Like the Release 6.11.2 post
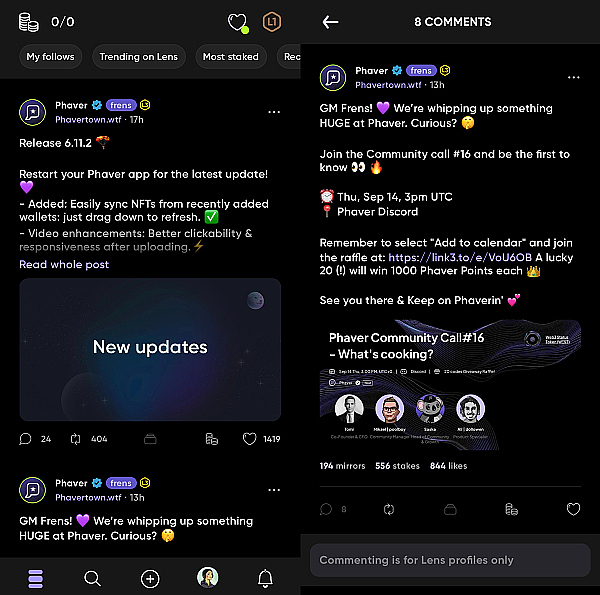Image resolution: width=600 pixels, height=595 pixels. pos(250,439)
